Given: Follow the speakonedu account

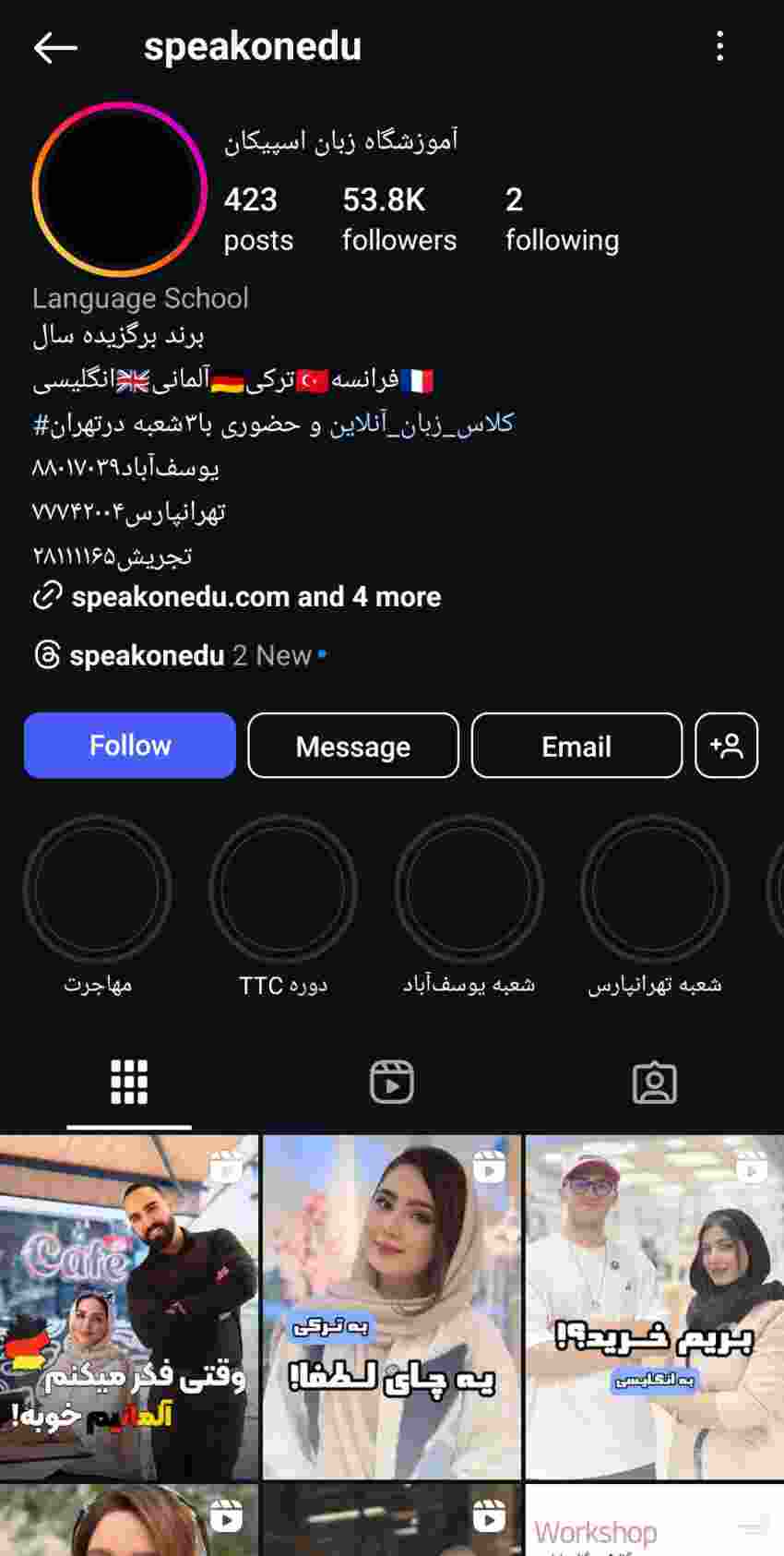Looking at the screenshot, I should [x=130, y=746].
